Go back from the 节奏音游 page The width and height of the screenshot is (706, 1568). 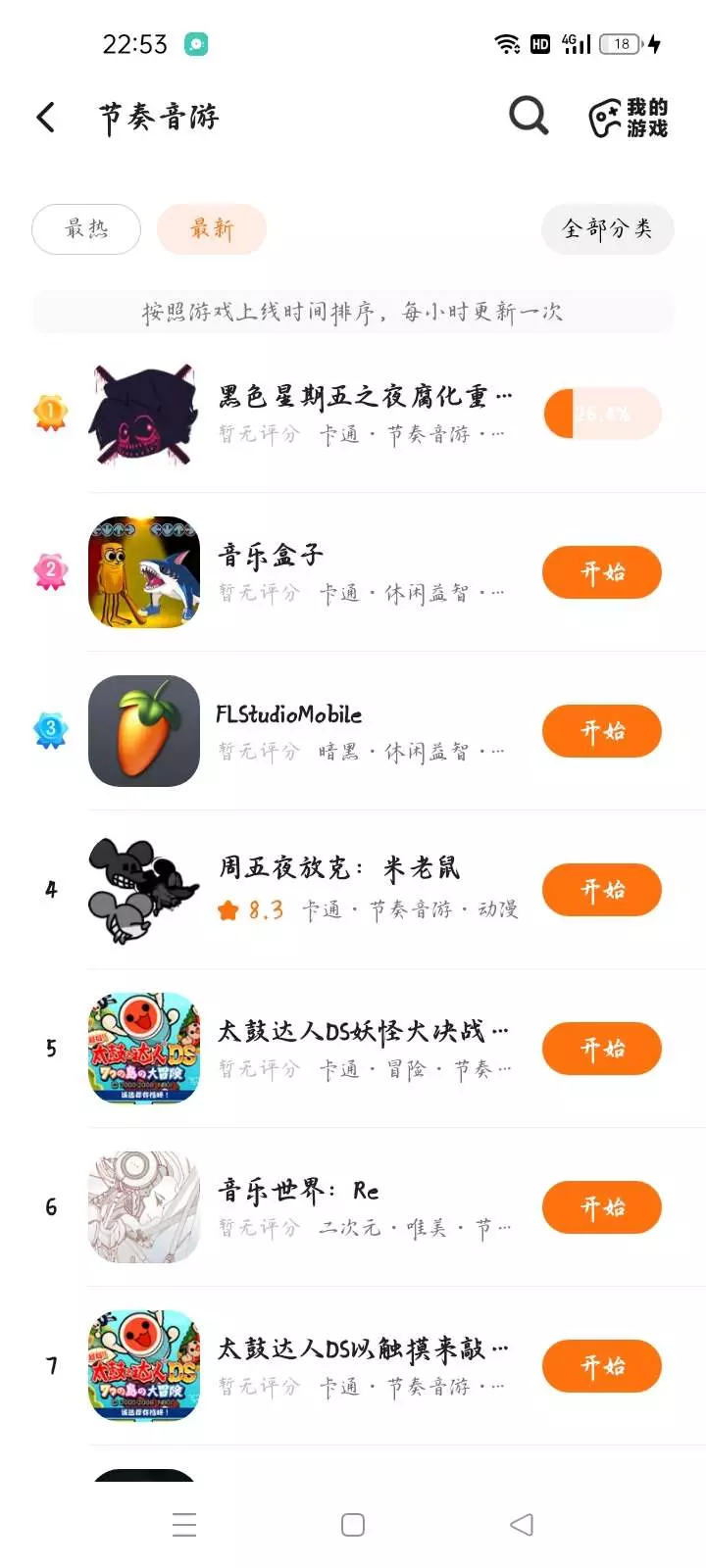click(x=45, y=118)
